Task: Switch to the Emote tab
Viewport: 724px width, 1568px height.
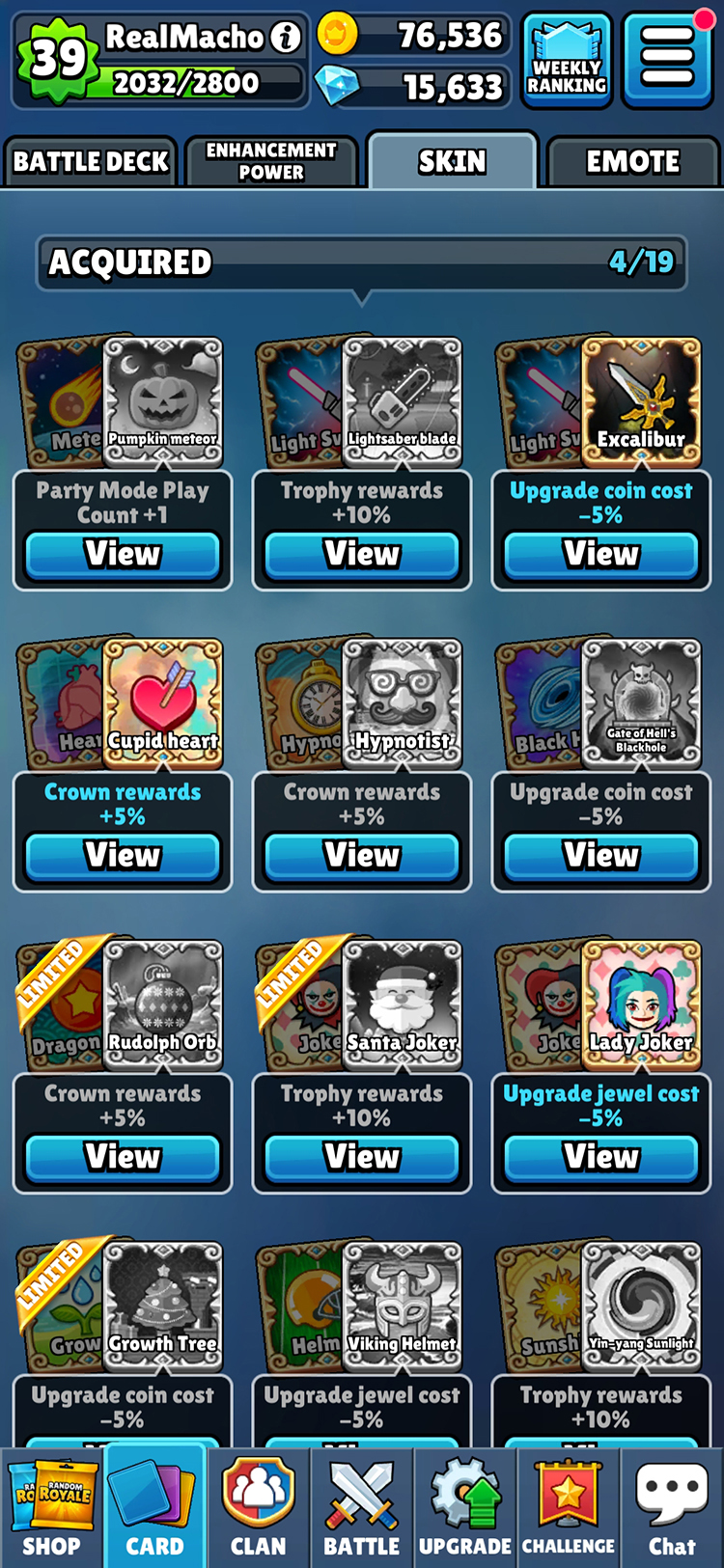Action: (x=632, y=161)
